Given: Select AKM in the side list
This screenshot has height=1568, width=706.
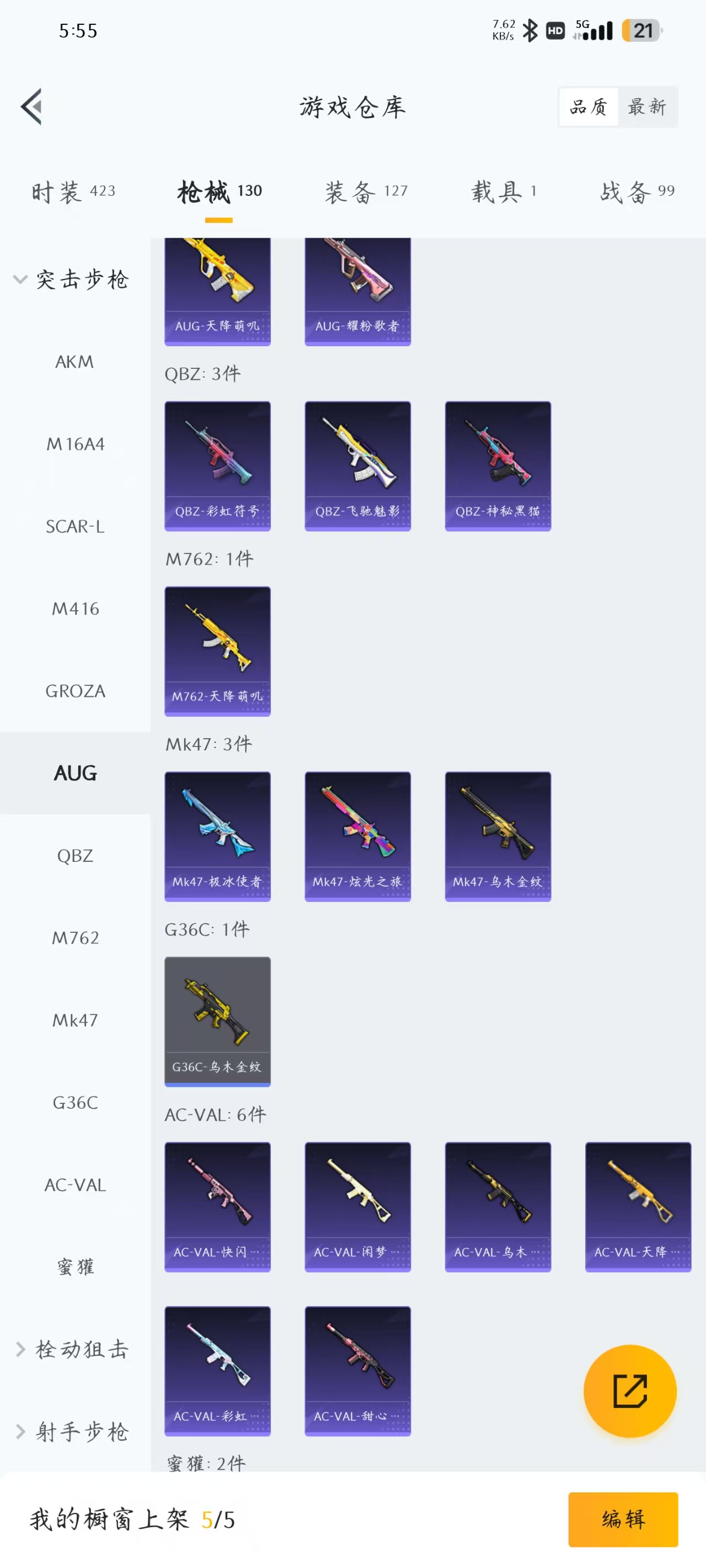Looking at the screenshot, I should click(x=74, y=362).
